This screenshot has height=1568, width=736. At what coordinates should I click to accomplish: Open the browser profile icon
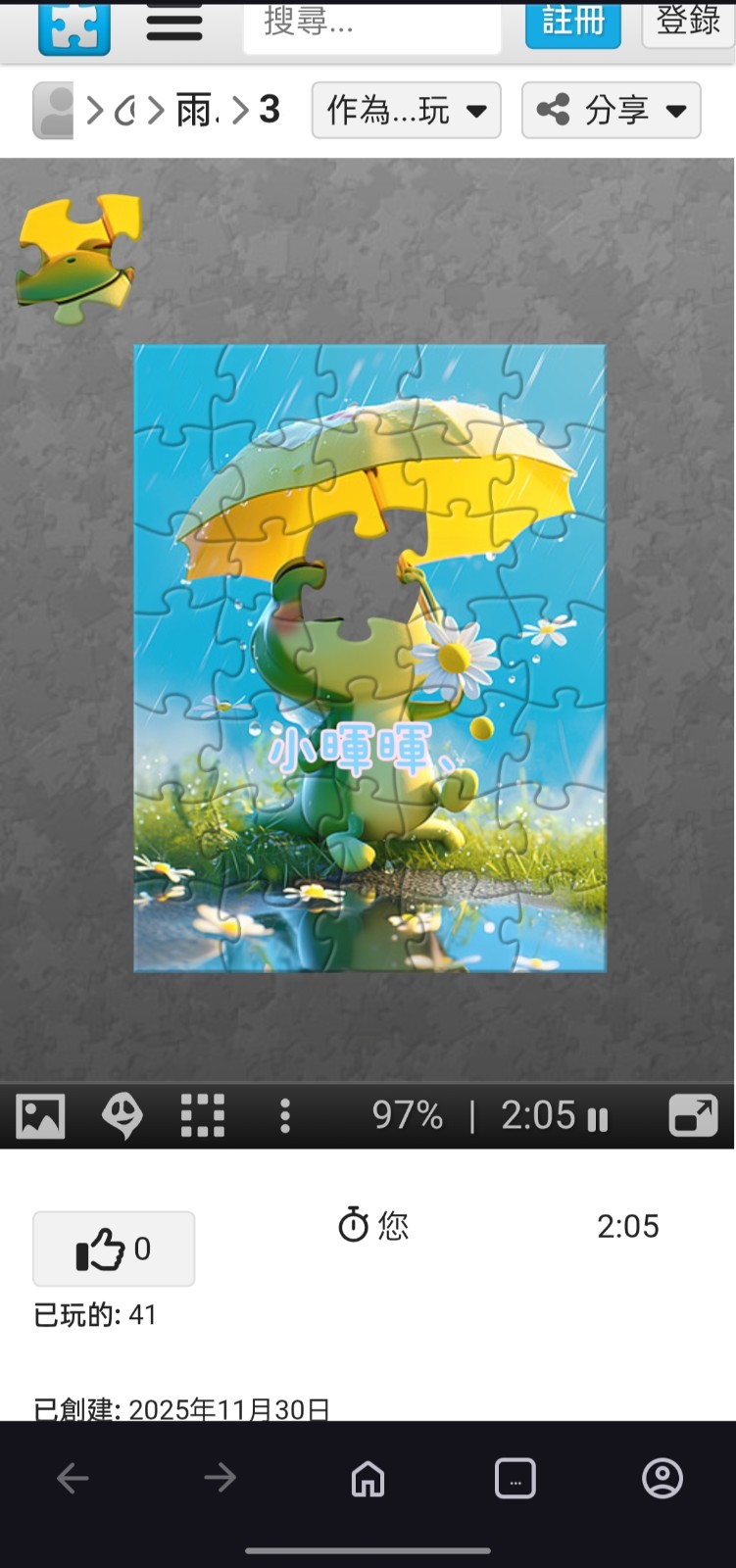[662, 1478]
